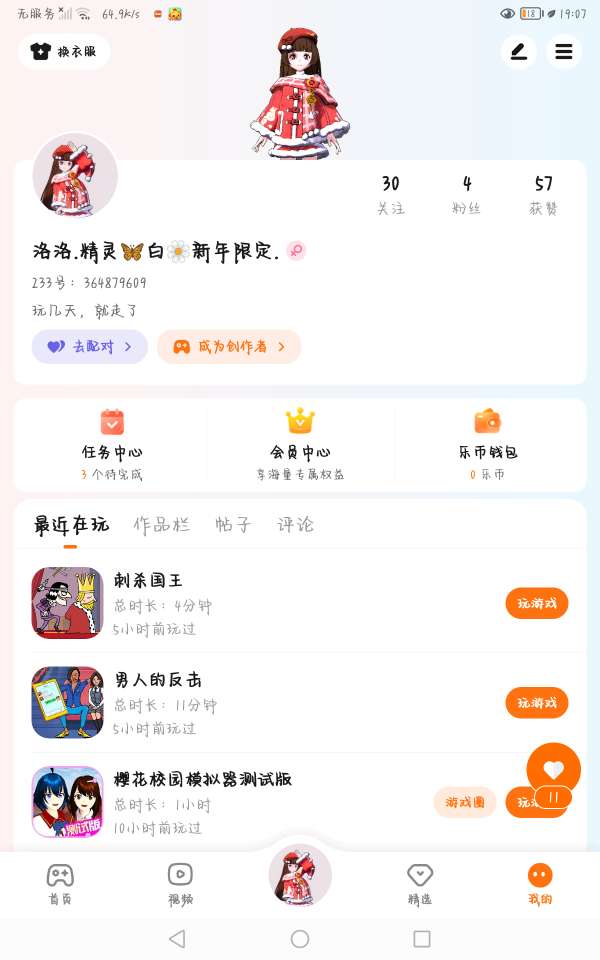The width and height of the screenshot is (600, 960).
Task: Switch to the 帖子 tab
Action: 233,524
